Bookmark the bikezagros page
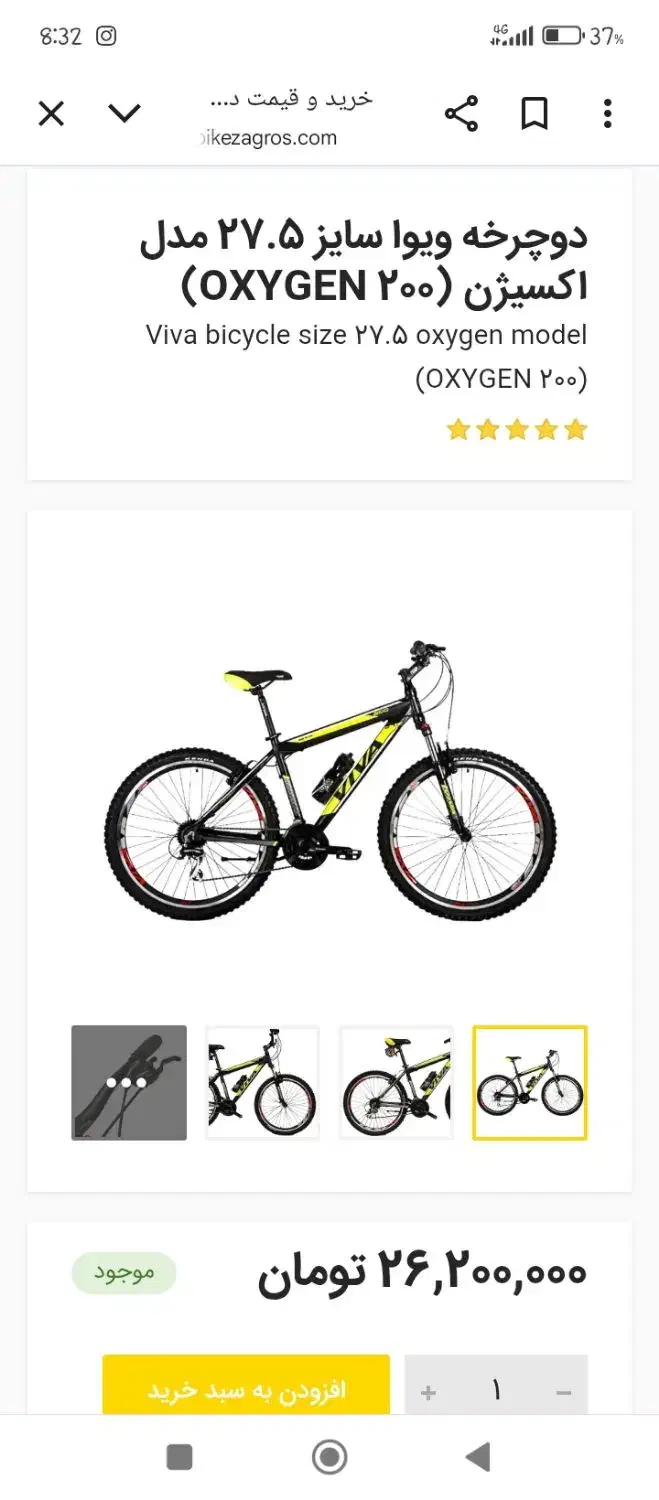Screen dimensions: 659x1500 point(535,114)
